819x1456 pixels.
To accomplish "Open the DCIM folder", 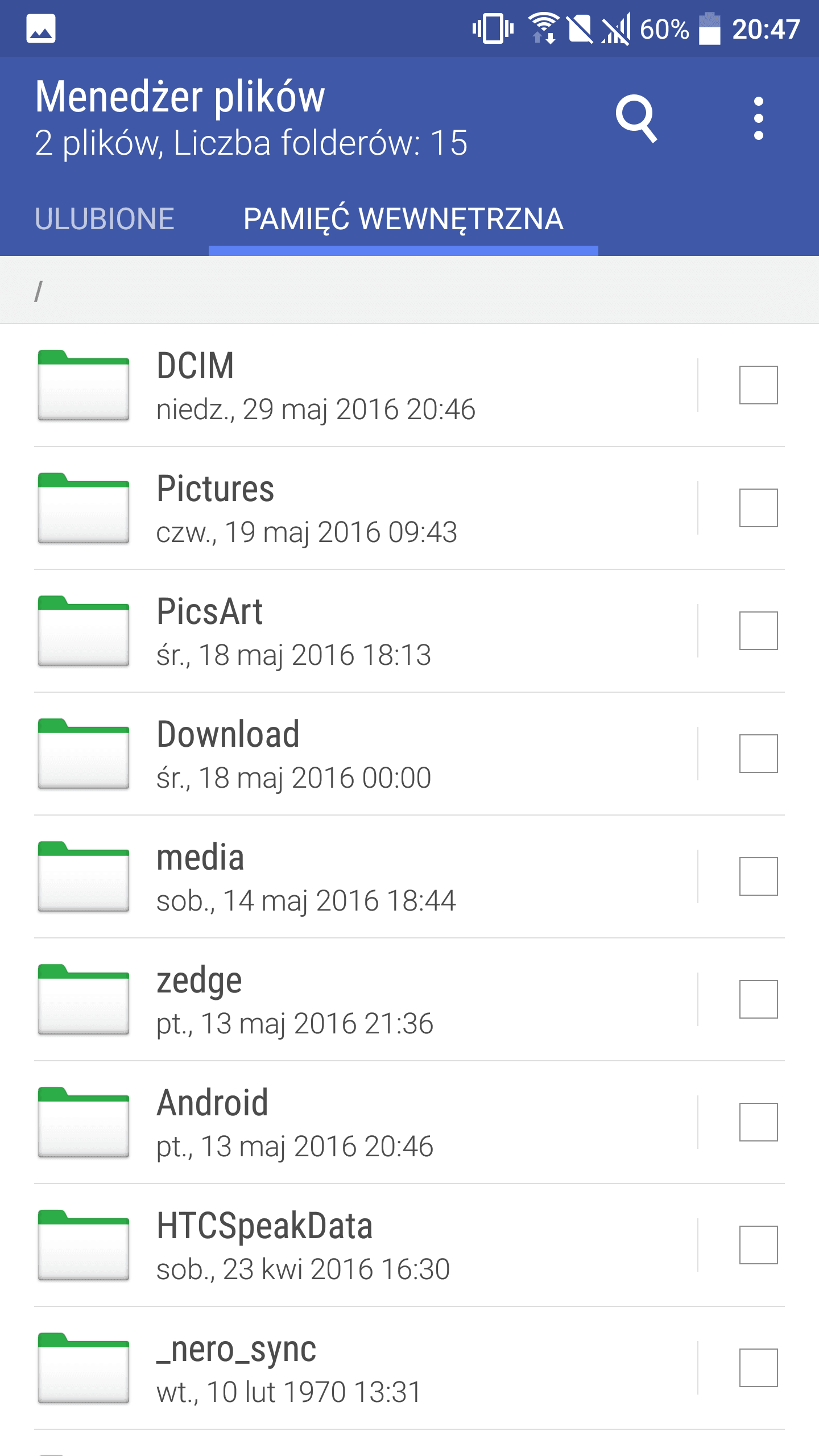I will [x=364, y=386].
